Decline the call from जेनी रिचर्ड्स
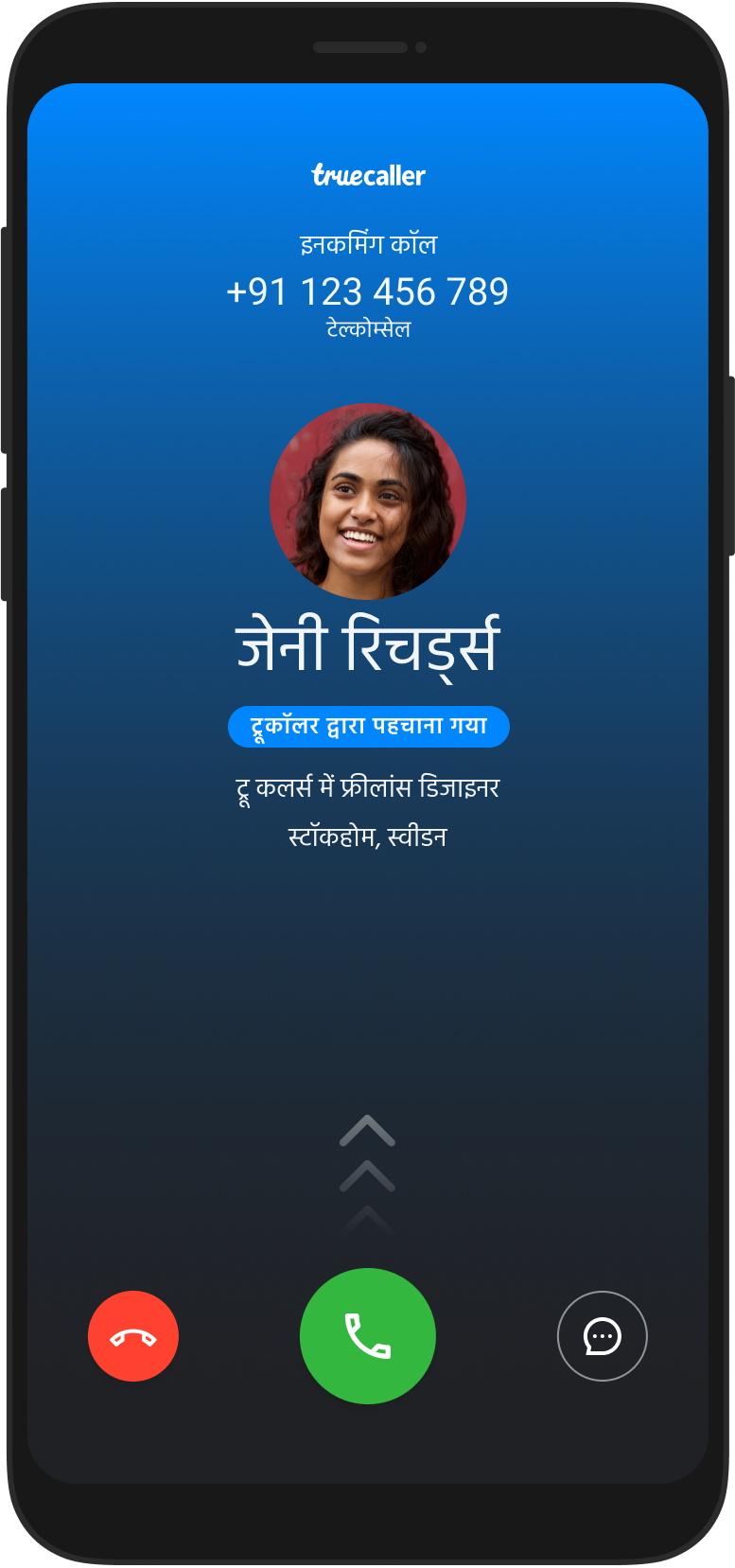735x1568 pixels. pos(133,1336)
